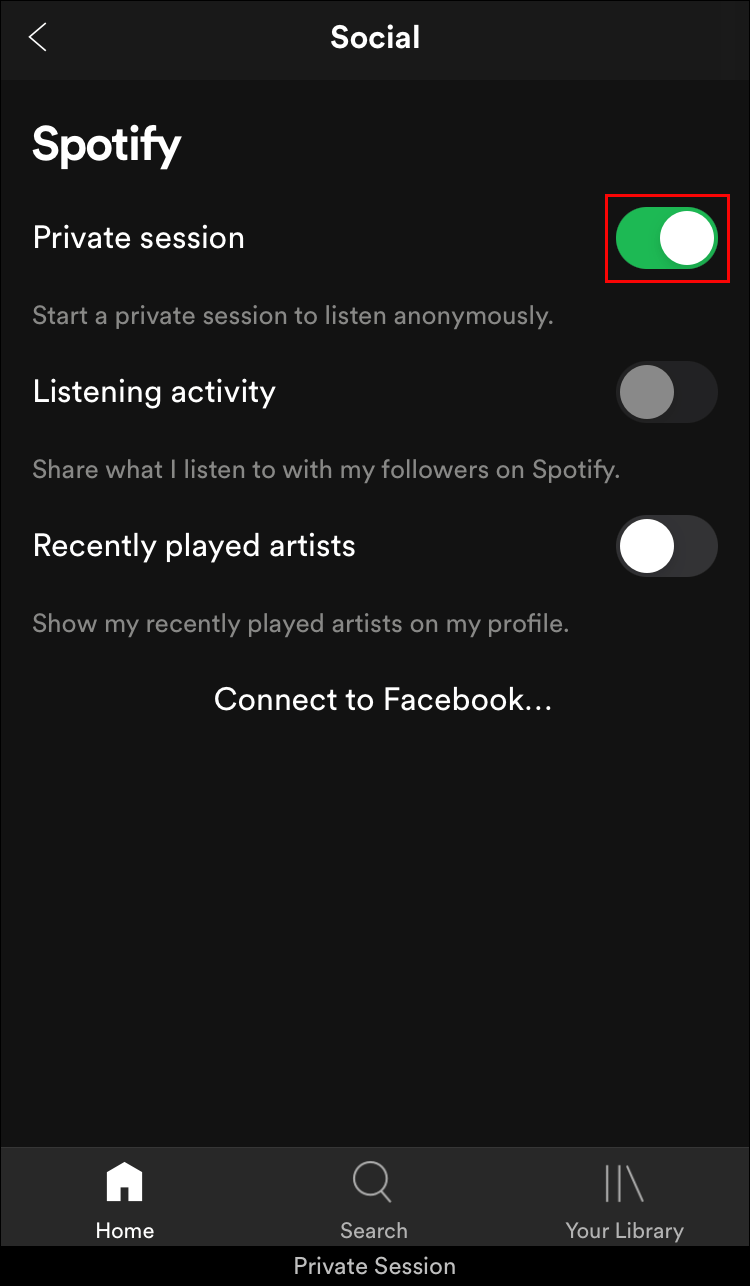Open the Search tab

tap(373, 1200)
